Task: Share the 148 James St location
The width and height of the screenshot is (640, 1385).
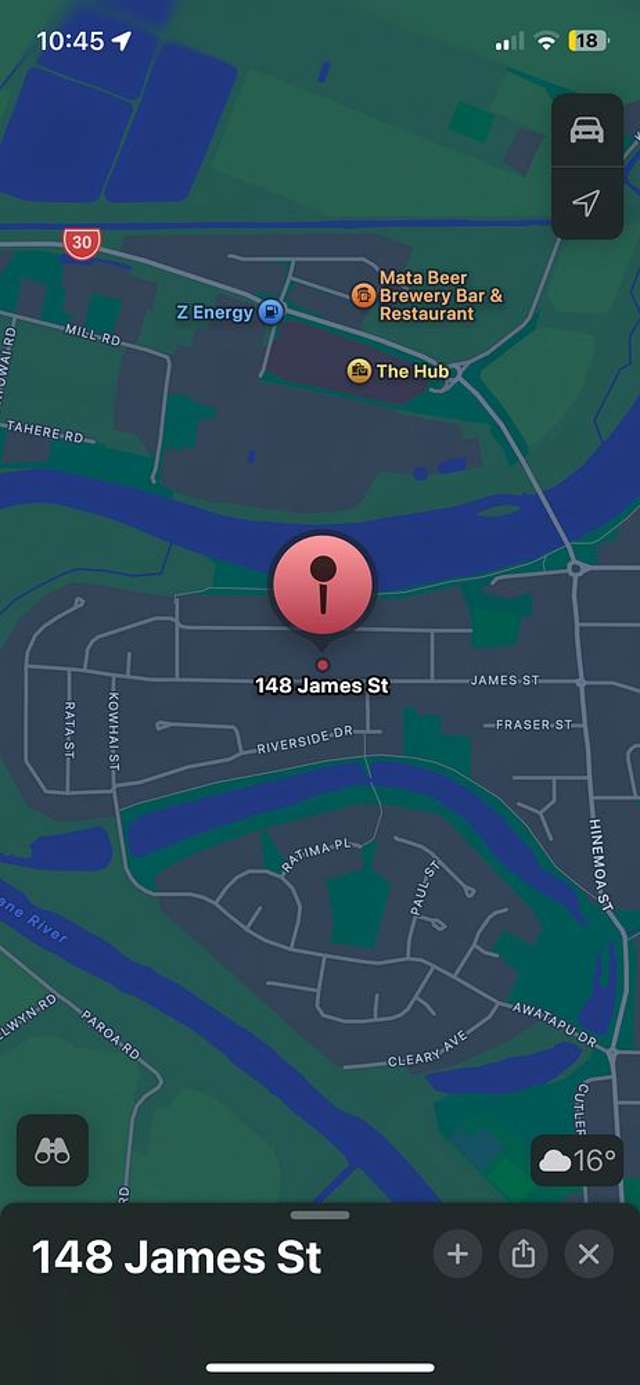Action: [x=523, y=1254]
